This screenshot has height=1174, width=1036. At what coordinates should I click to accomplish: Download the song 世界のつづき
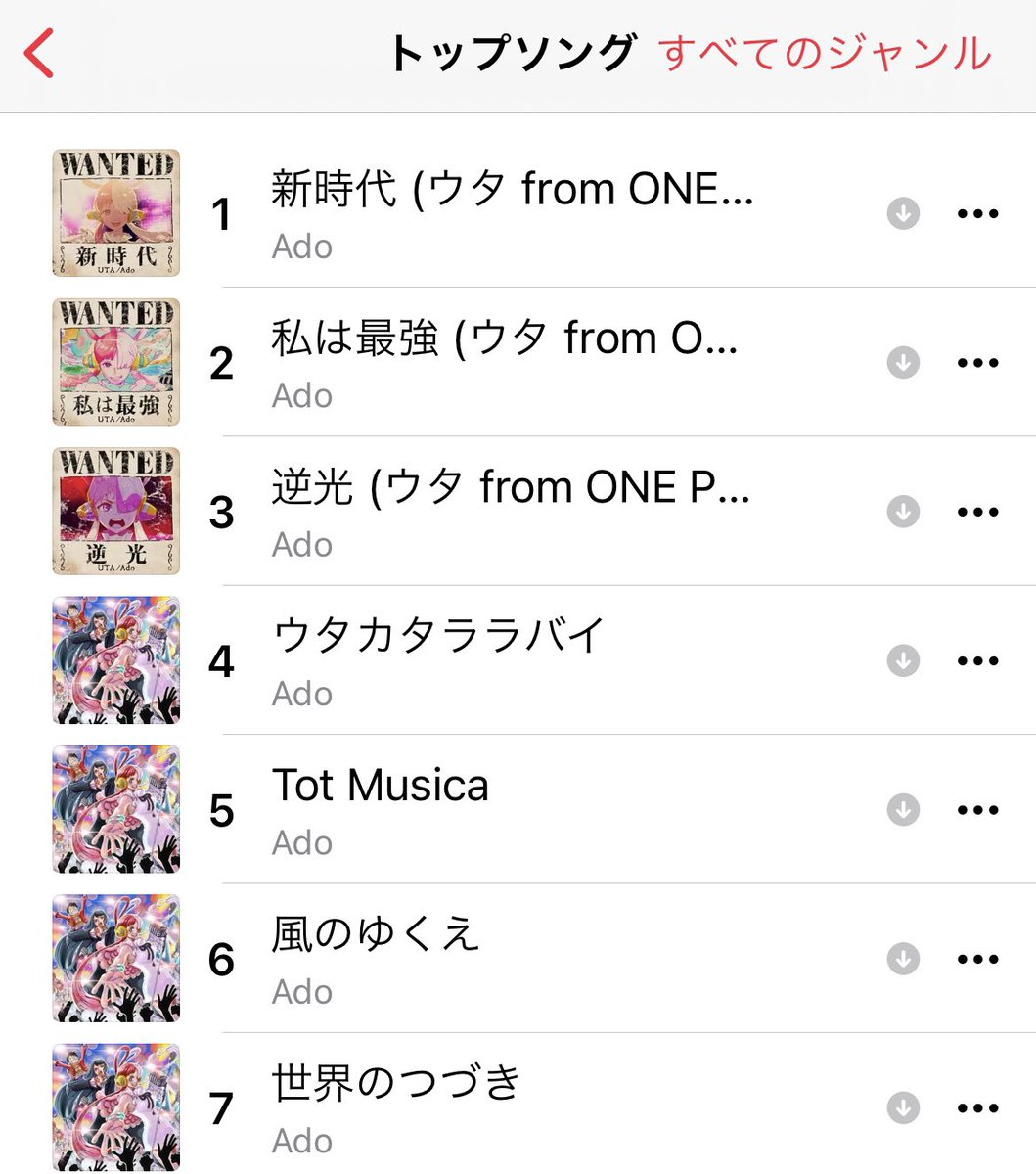click(x=903, y=1107)
